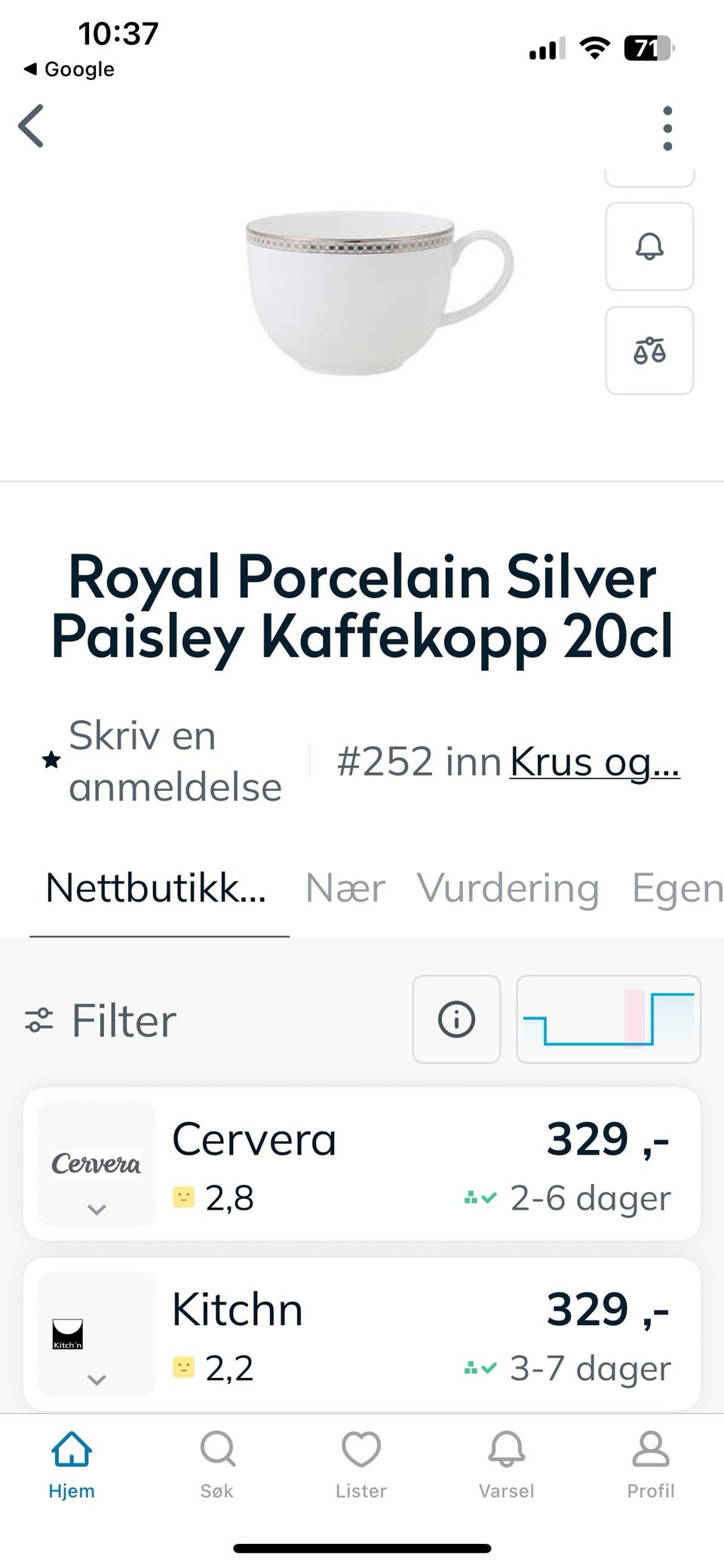Tap the info icon beside Filter
The image size is (724, 1568).
(456, 1020)
